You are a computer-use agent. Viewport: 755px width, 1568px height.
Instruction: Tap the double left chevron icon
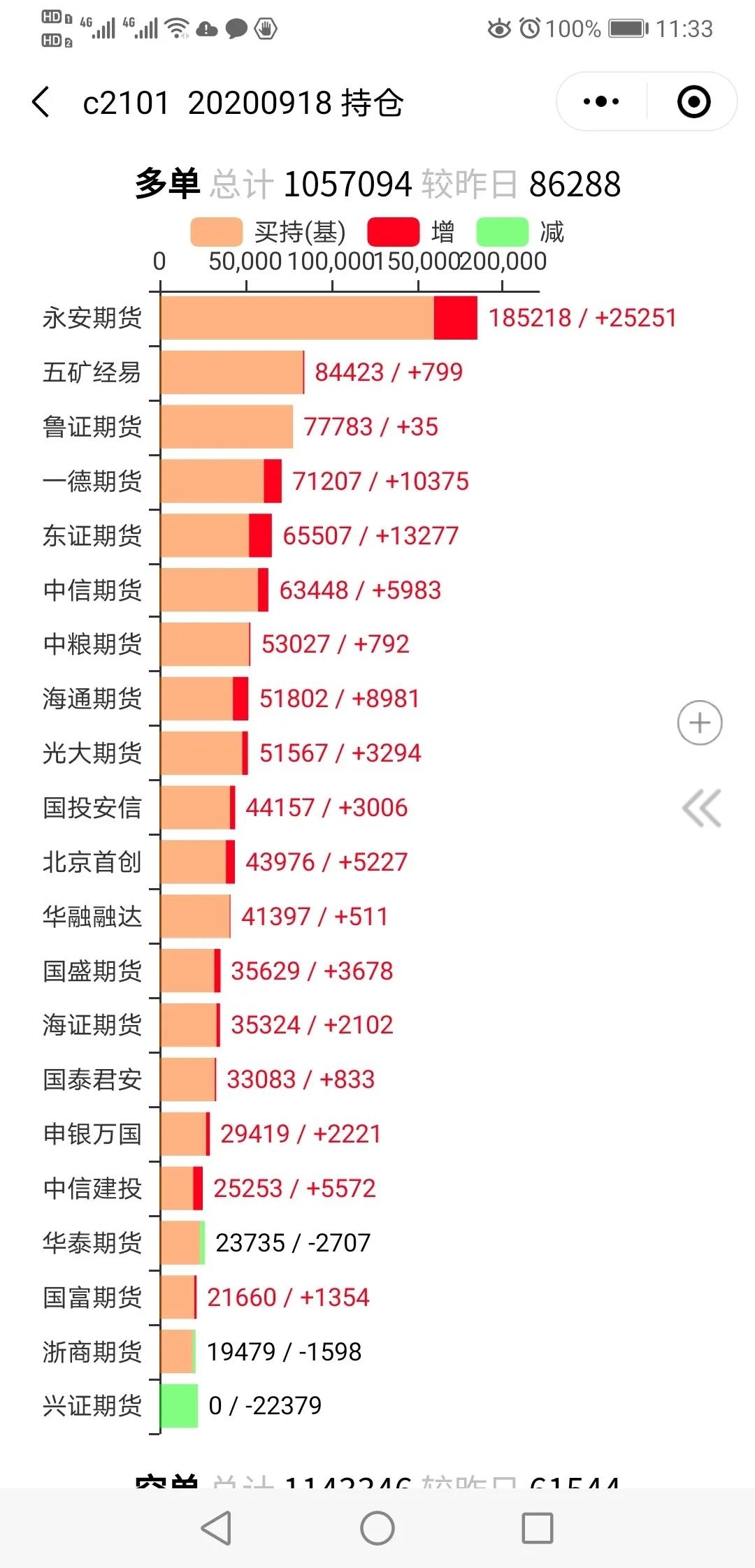point(701,808)
